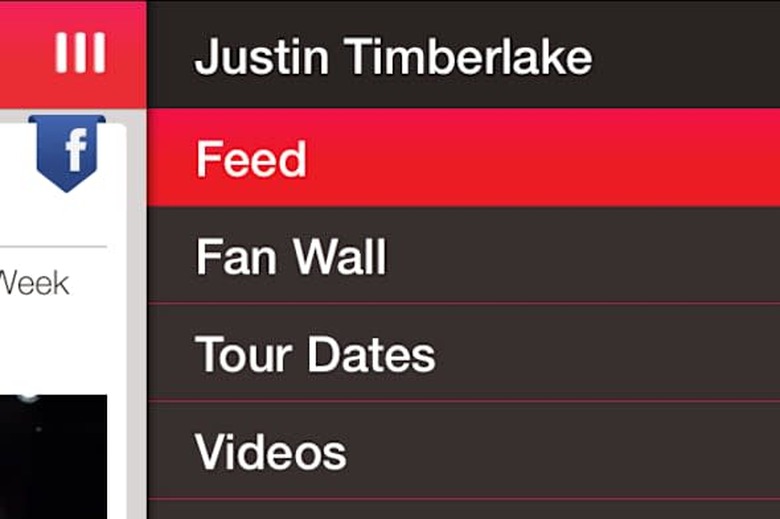Open Justin Timberlake artist page
Image resolution: width=780 pixels, height=519 pixels.
(393, 56)
